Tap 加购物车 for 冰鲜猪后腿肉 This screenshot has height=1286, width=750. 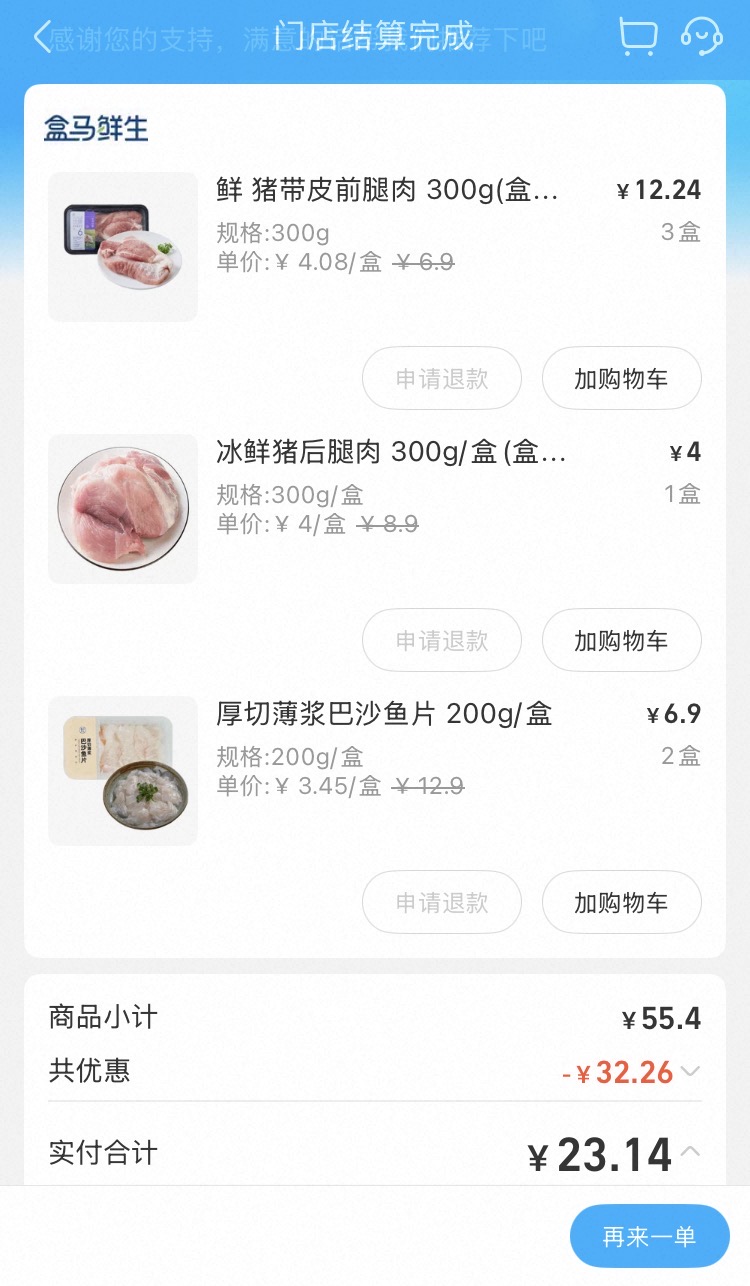(x=621, y=641)
